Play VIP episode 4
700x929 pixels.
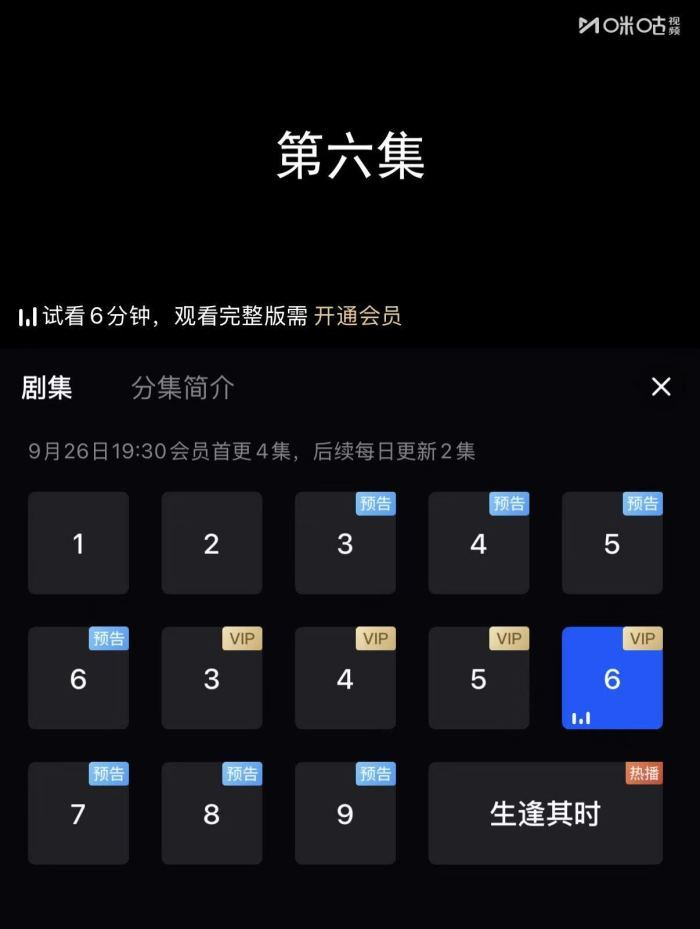point(346,678)
